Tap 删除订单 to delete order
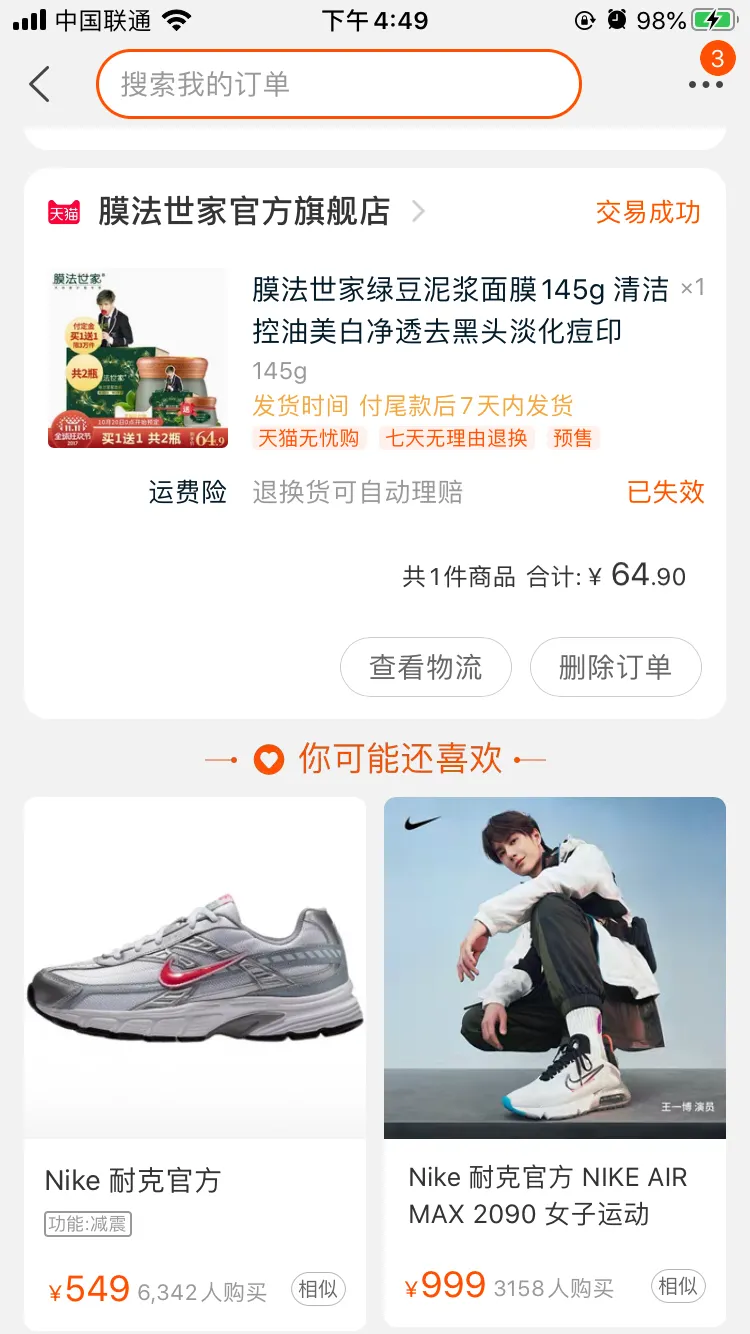This screenshot has width=750, height=1334. pyautogui.click(x=615, y=667)
